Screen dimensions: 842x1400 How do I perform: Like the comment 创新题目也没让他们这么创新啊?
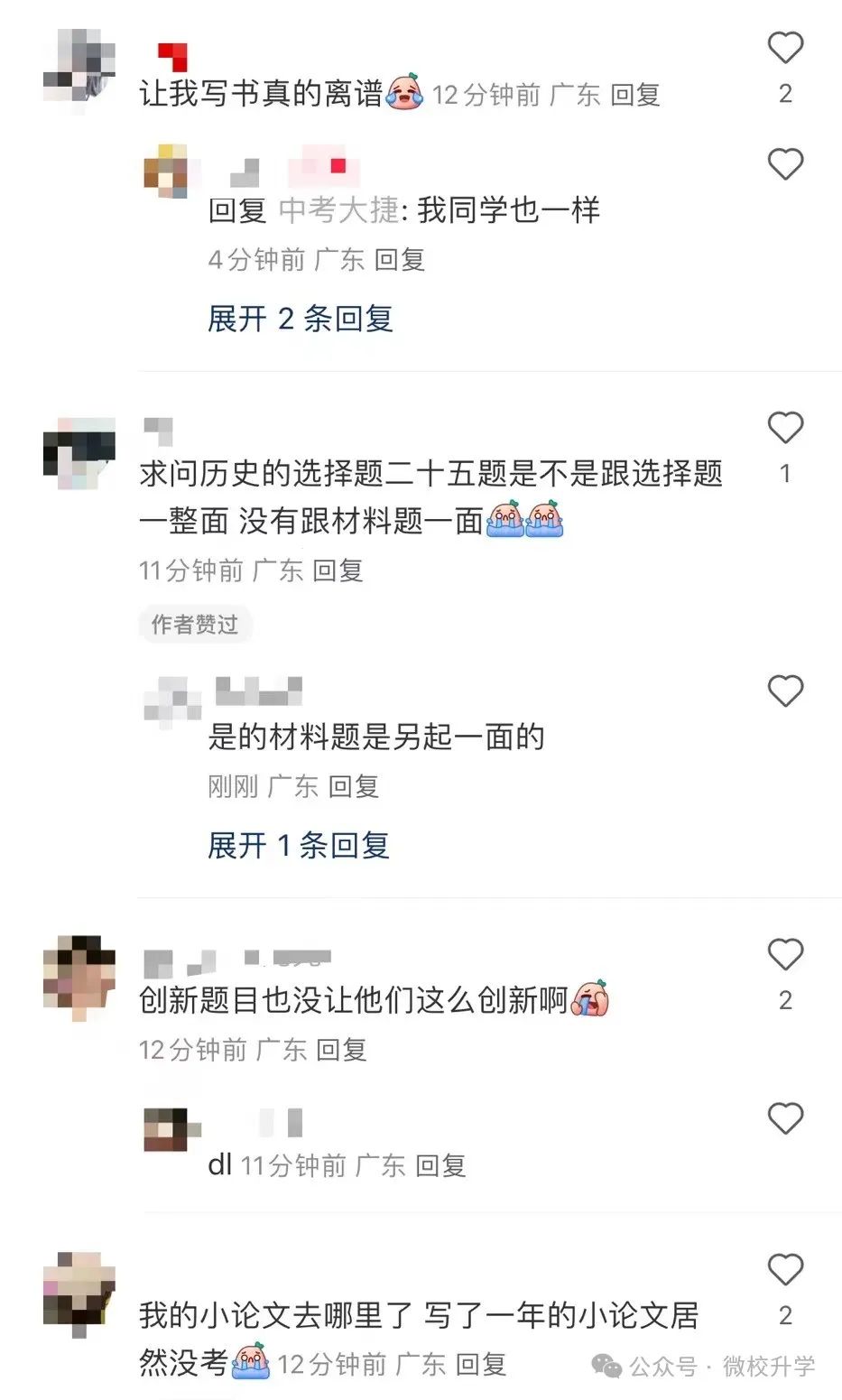pyautogui.click(x=784, y=955)
